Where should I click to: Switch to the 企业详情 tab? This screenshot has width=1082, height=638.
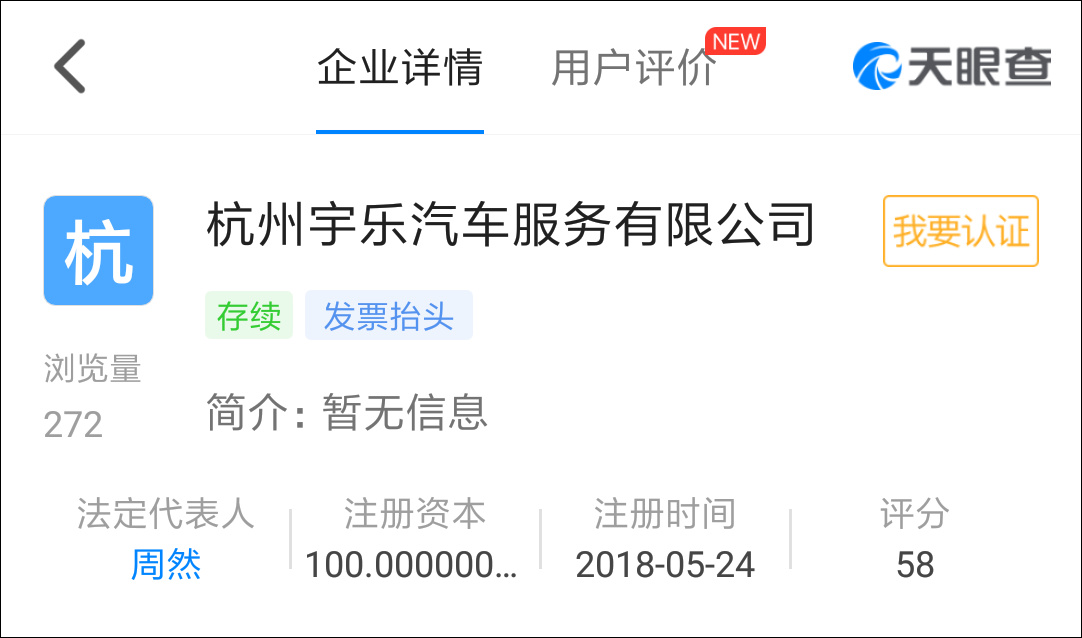400,69
